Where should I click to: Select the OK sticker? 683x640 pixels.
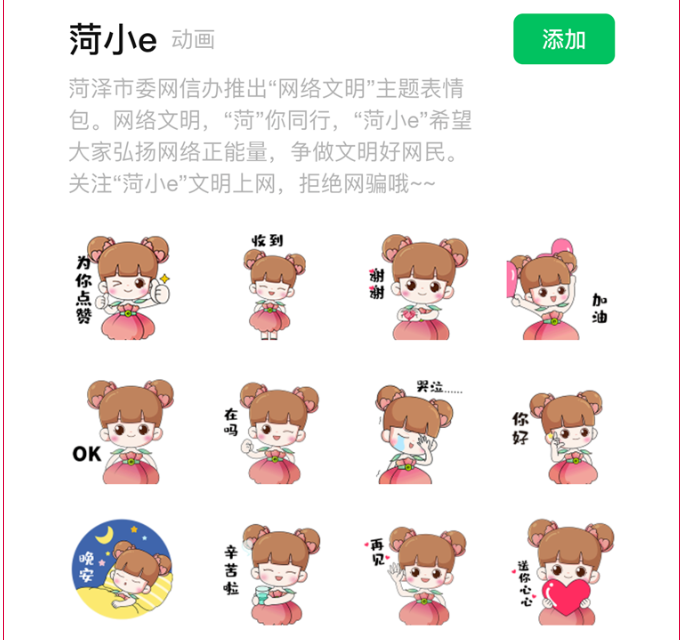pyautogui.click(x=124, y=432)
